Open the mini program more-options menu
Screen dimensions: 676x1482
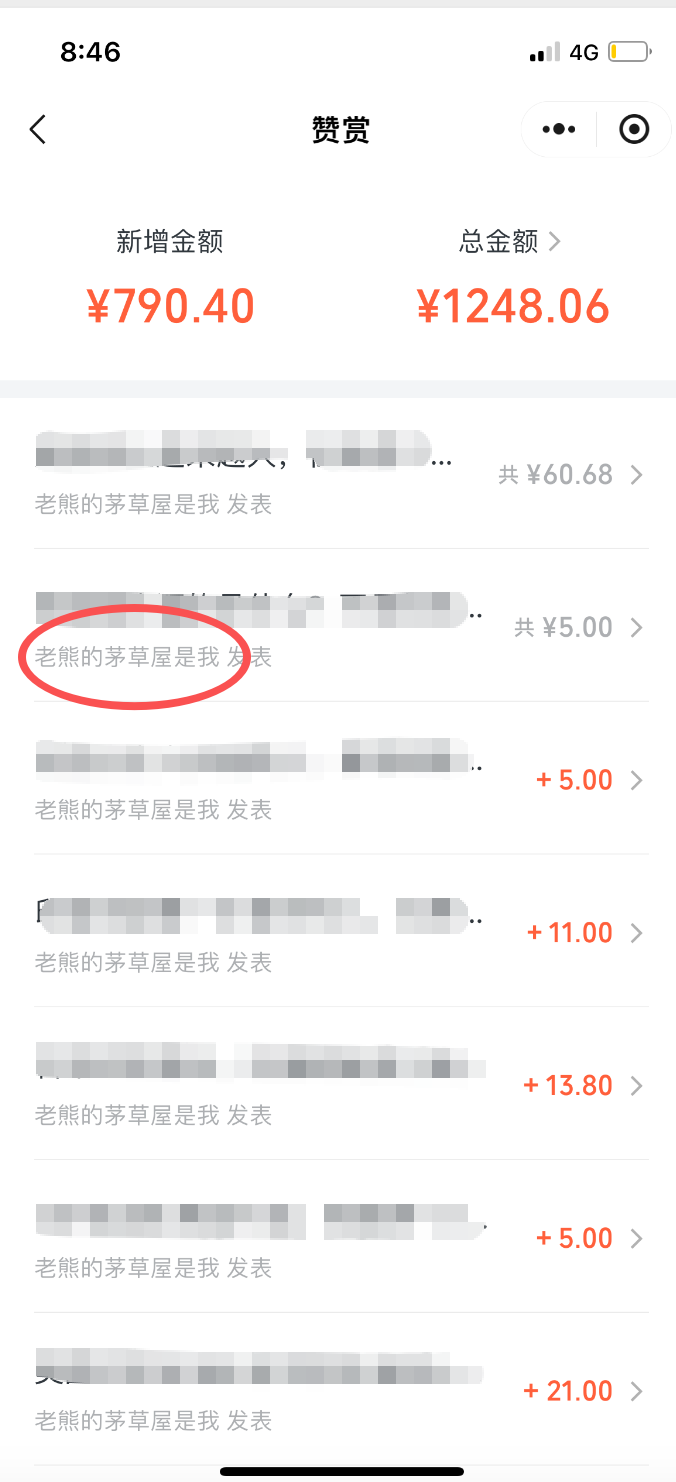point(558,130)
